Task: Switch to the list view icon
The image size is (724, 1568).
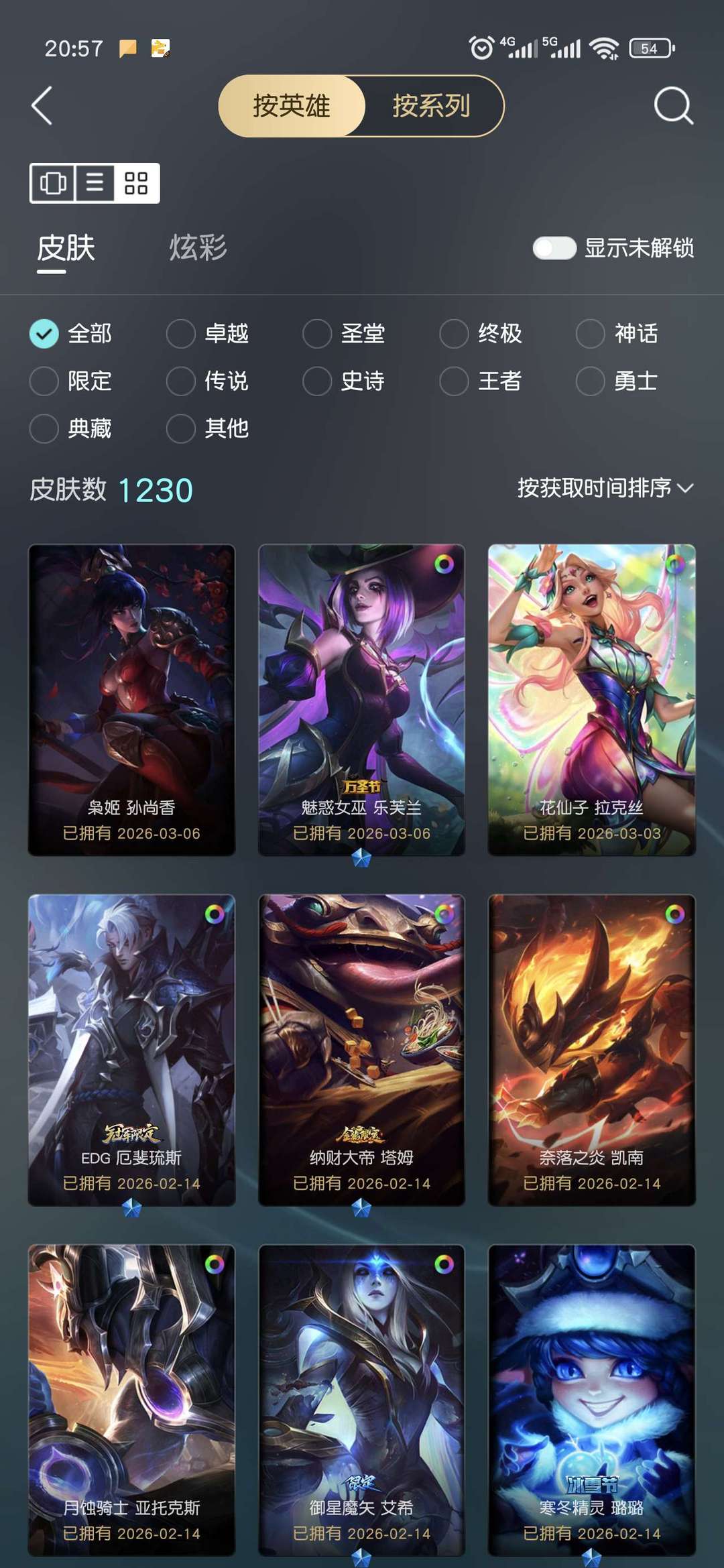Action: point(95,182)
